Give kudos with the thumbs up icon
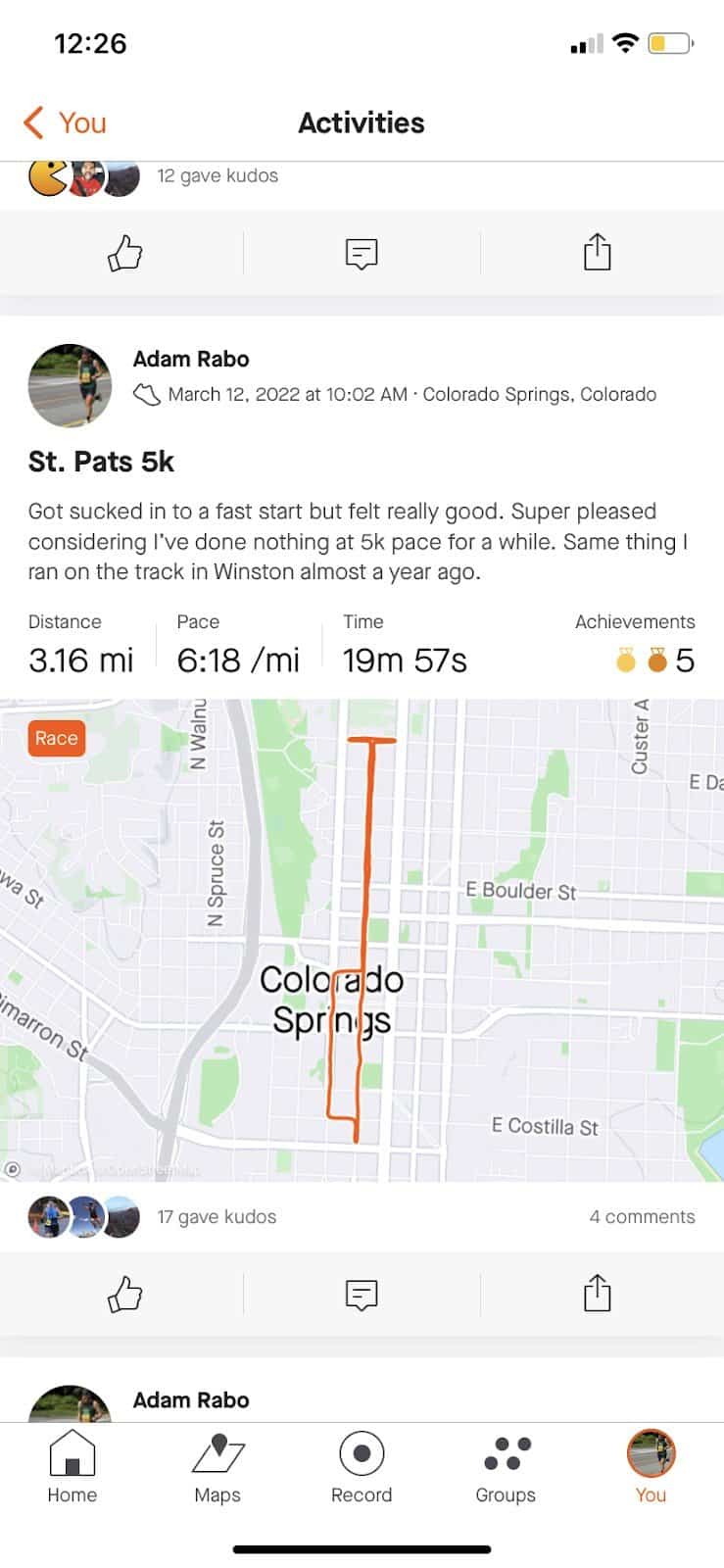Screen dimensions: 724x1568 [125, 1294]
